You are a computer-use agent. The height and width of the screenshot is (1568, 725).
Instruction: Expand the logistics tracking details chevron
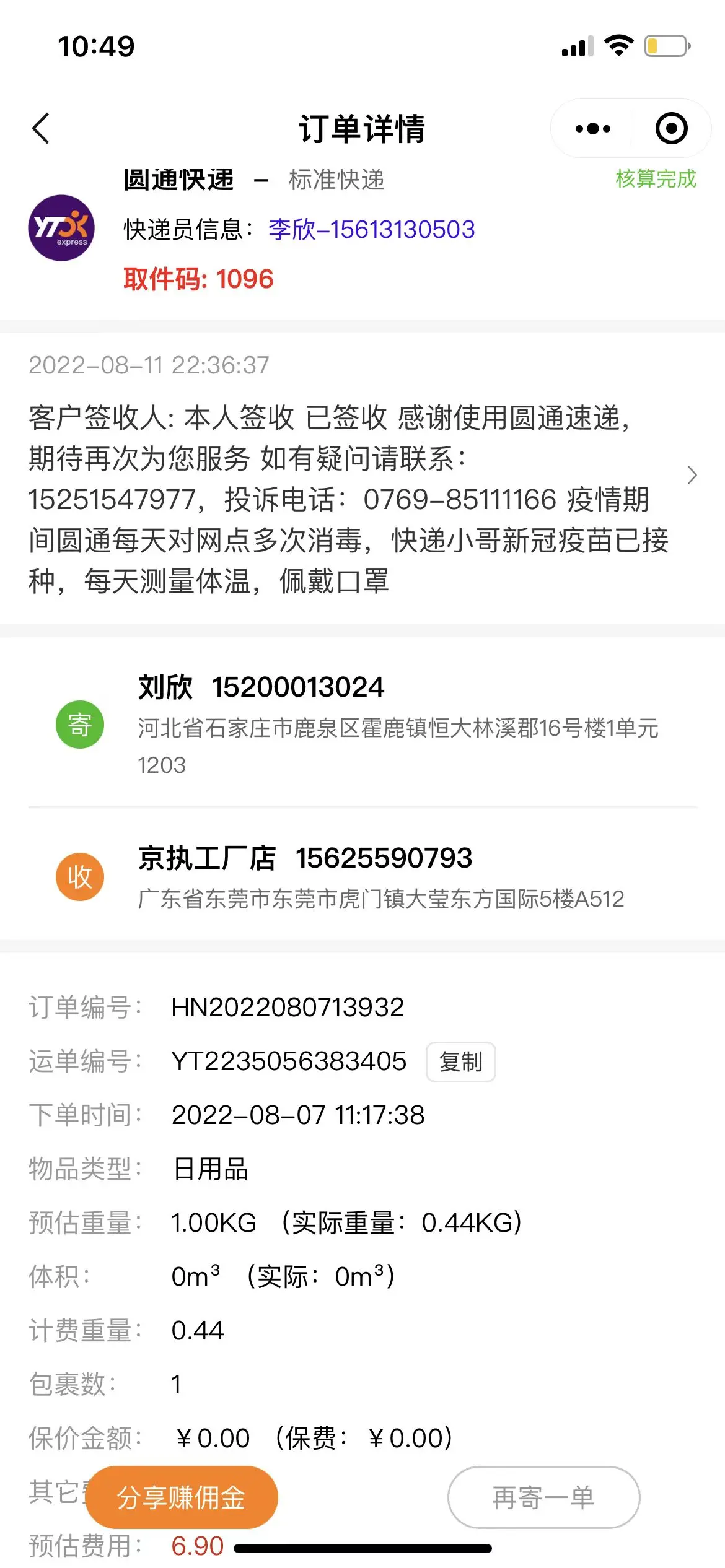coord(692,475)
